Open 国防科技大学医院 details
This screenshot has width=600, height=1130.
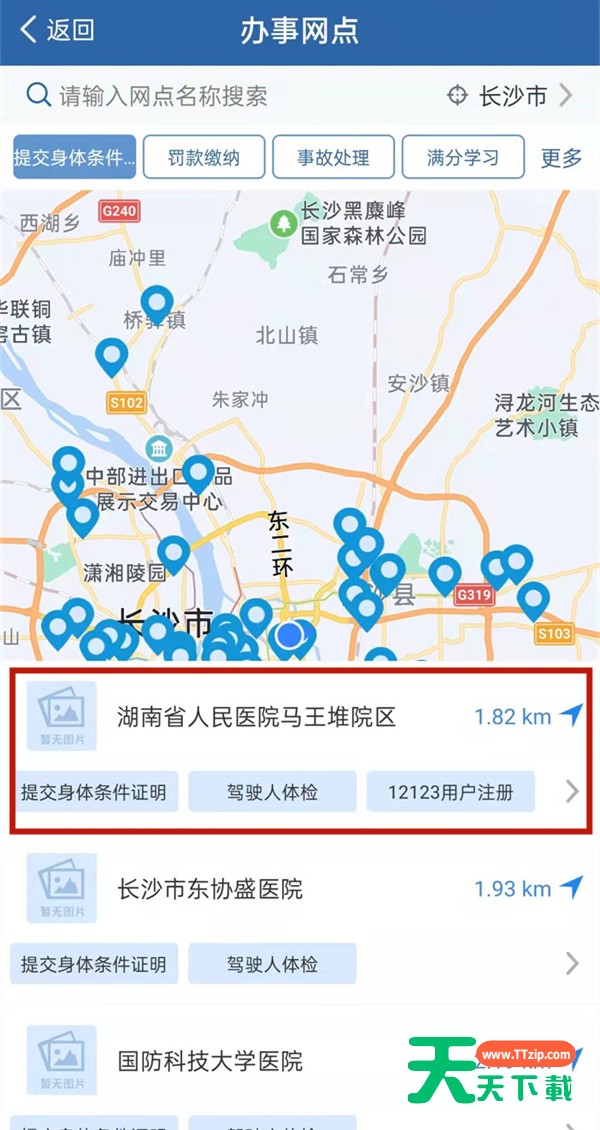210,1060
